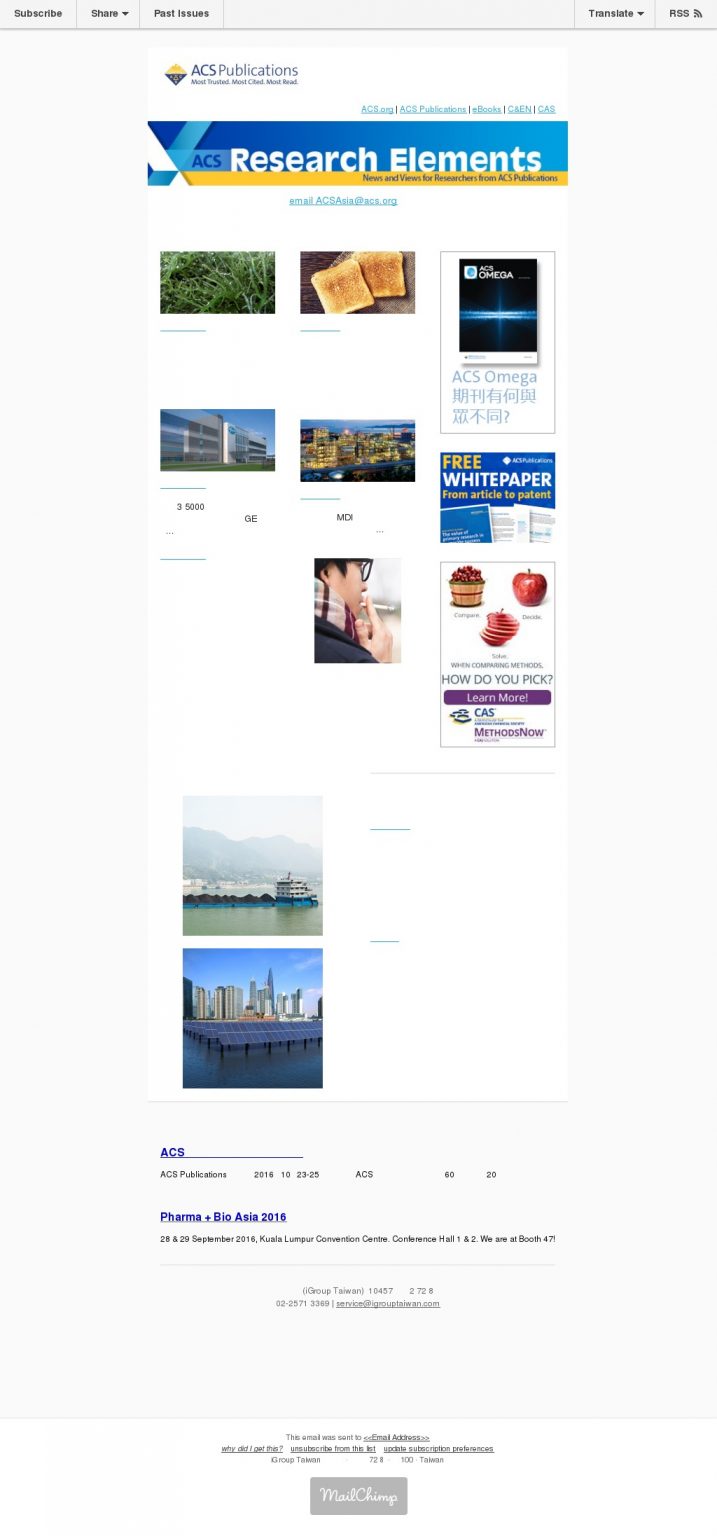
Task: Open the eBooks link
Action: coord(487,109)
